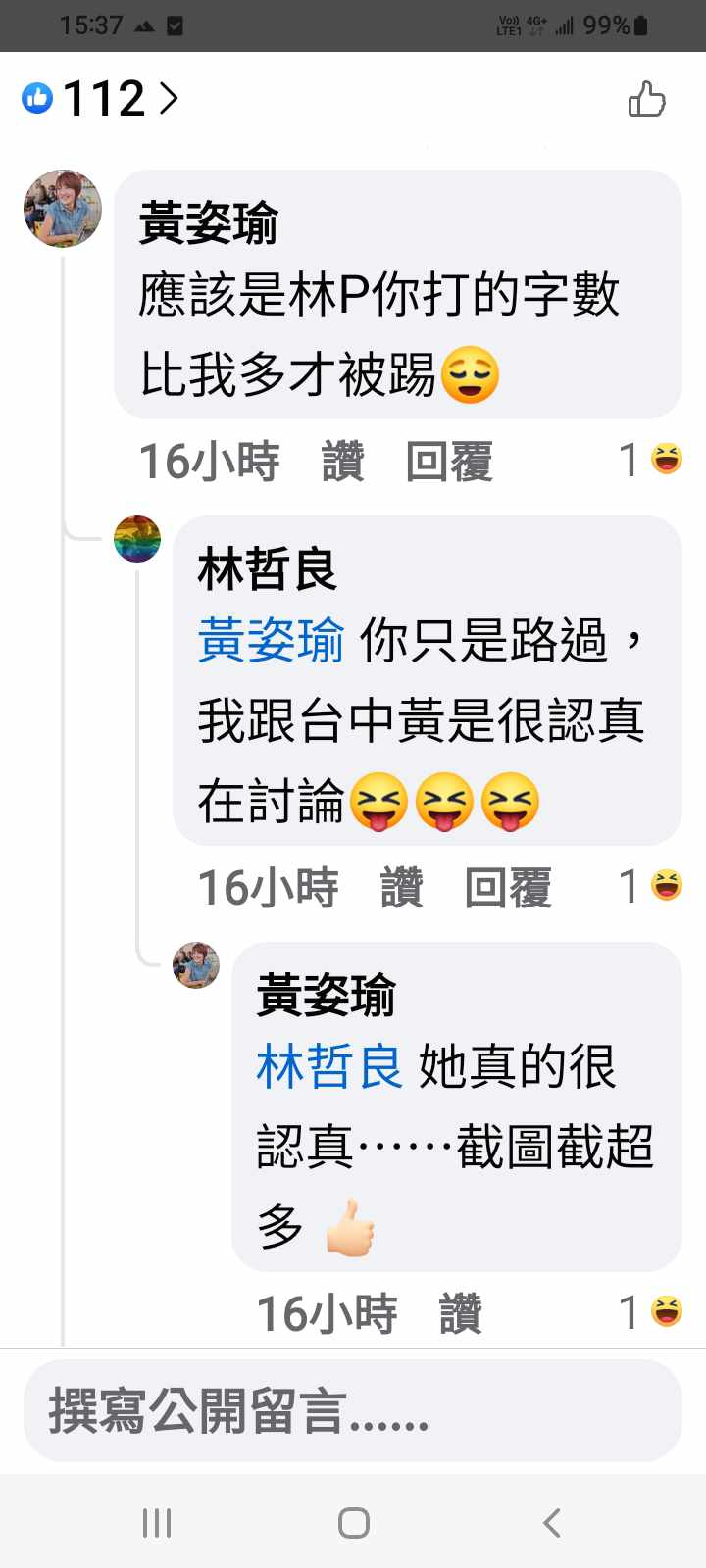The height and width of the screenshot is (1568, 706).
Task: Like 黃姿瑜's comment about 林P字數
Action: 342,461
